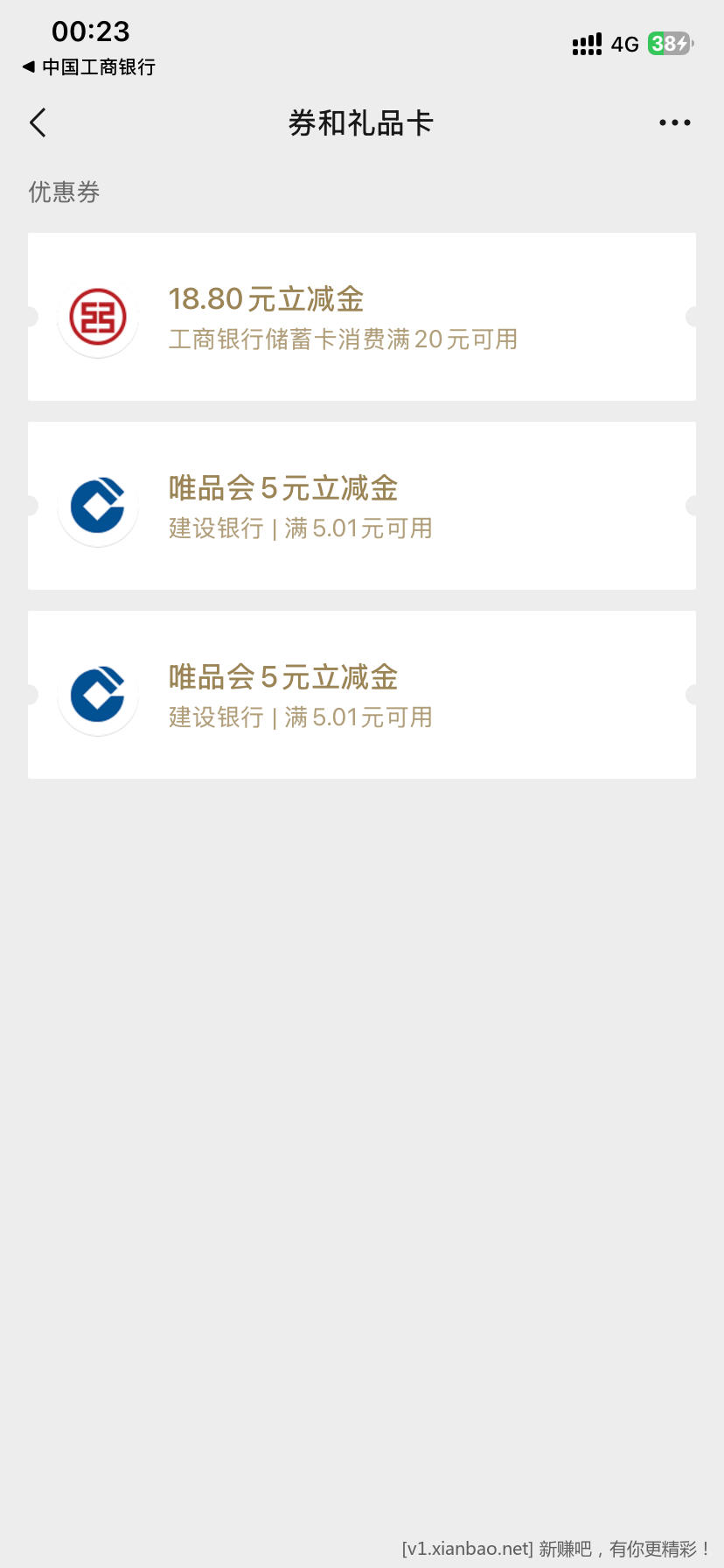Image resolution: width=724 pixels, height=1568 pixels.
Task: Tap the 工商银行储蓄卡消费满20元可用 condition text
Action: click(x=343, y=339)
